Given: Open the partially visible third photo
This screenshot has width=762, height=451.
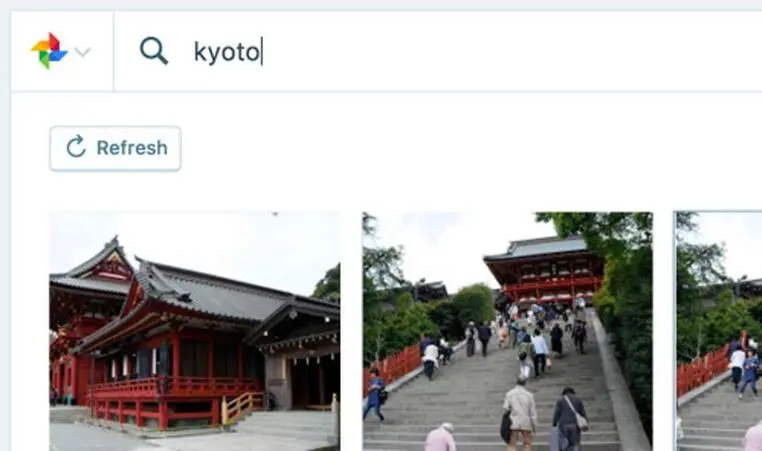Looking at the screenshot, I should pyautogui.click(x=719, y=330).
